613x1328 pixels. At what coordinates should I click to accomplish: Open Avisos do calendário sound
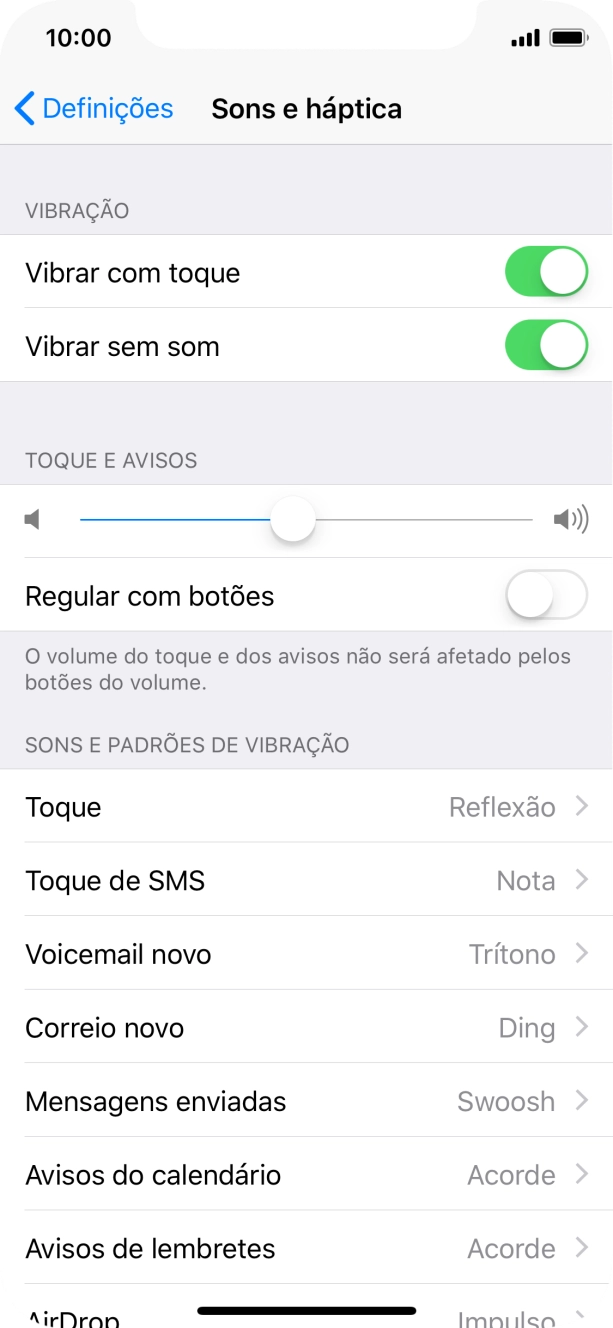point(306,1175)
